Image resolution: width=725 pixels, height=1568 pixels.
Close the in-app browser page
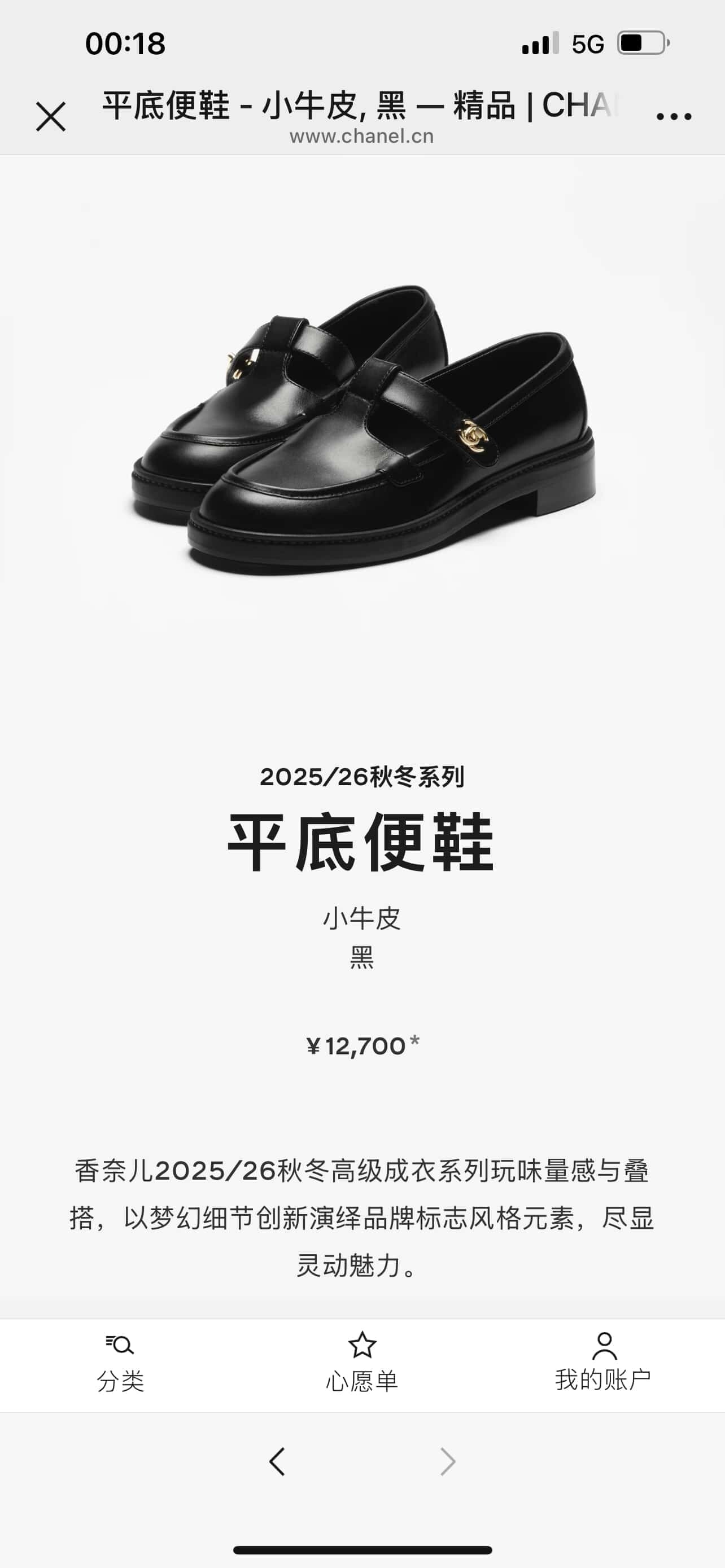point(50,116)
